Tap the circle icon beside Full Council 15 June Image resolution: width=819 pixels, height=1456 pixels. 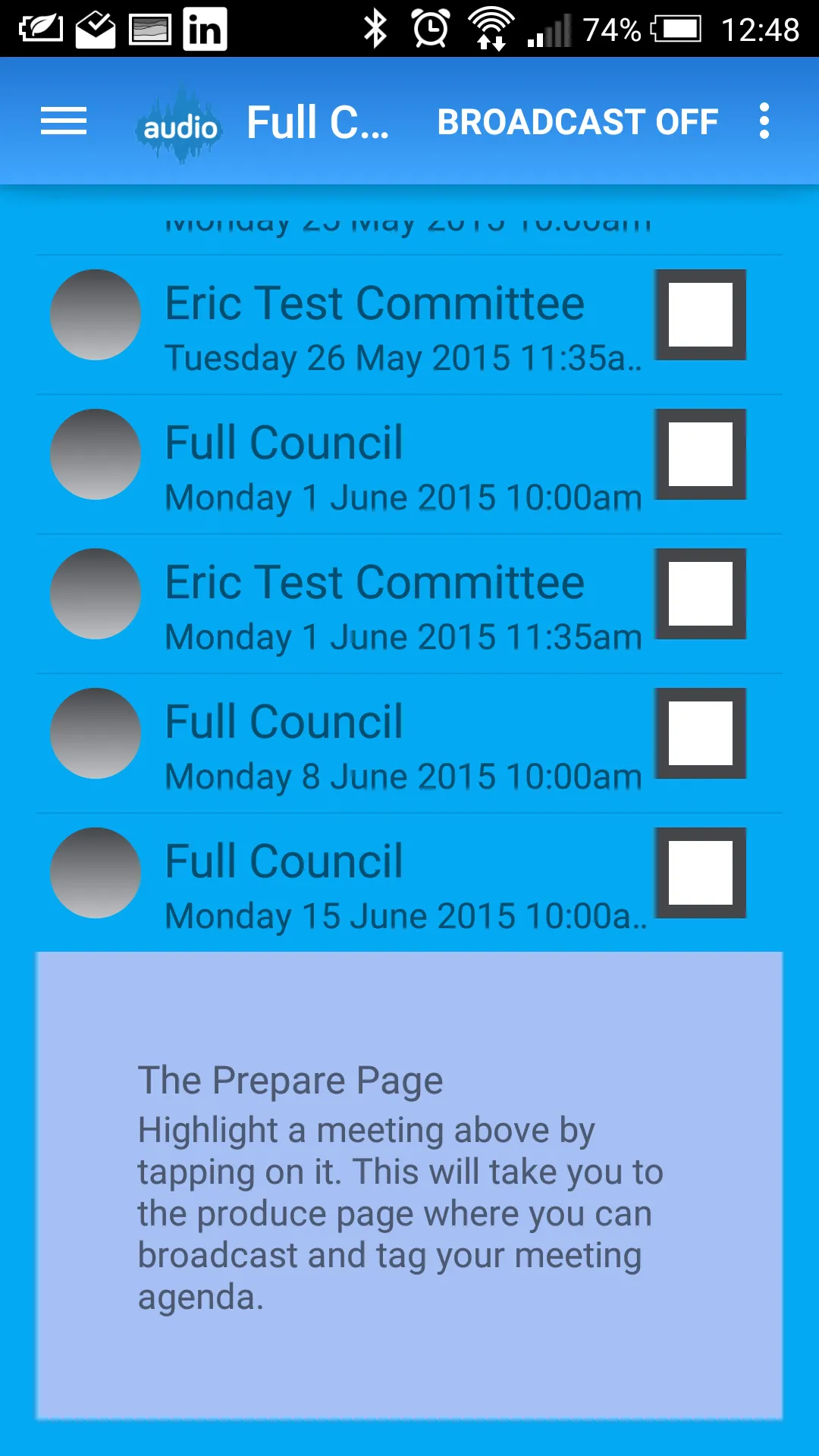pos(96,872)
